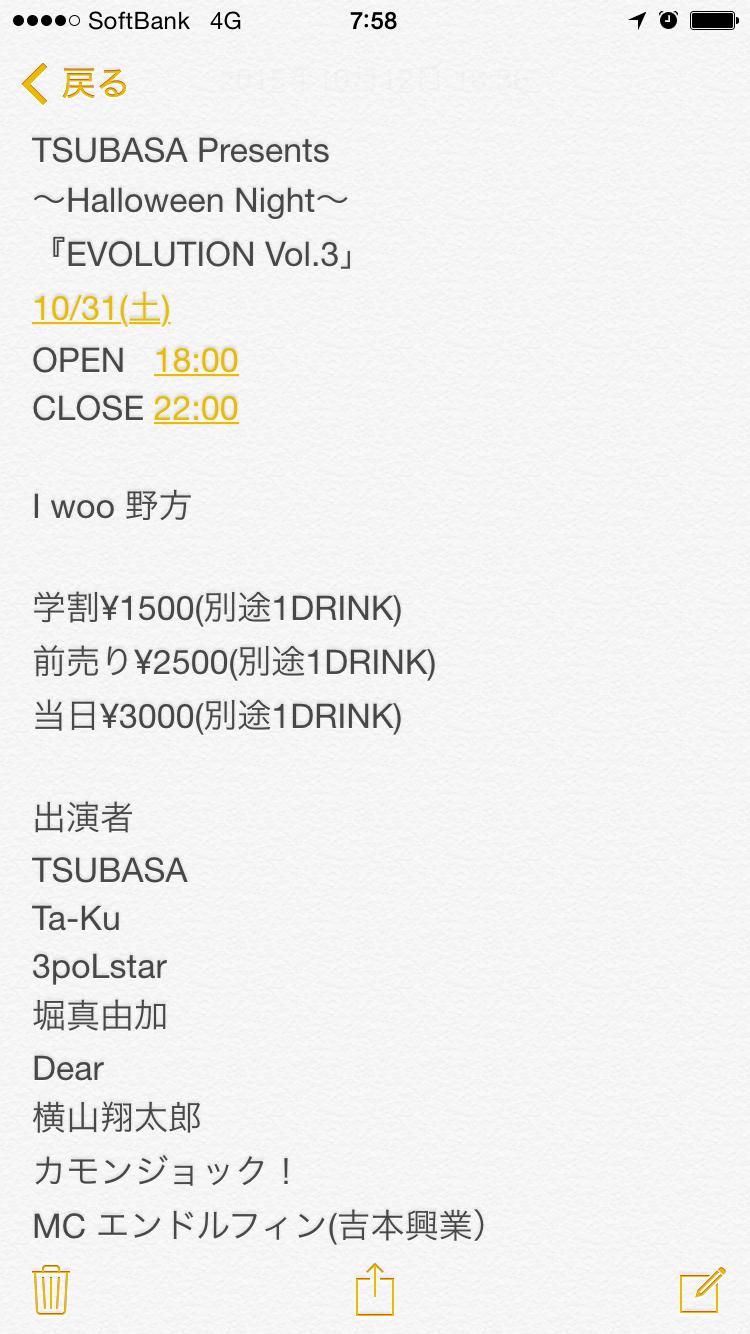
Task: Tap the underlined 18:00 opening time
Action: tap(196, 360)
